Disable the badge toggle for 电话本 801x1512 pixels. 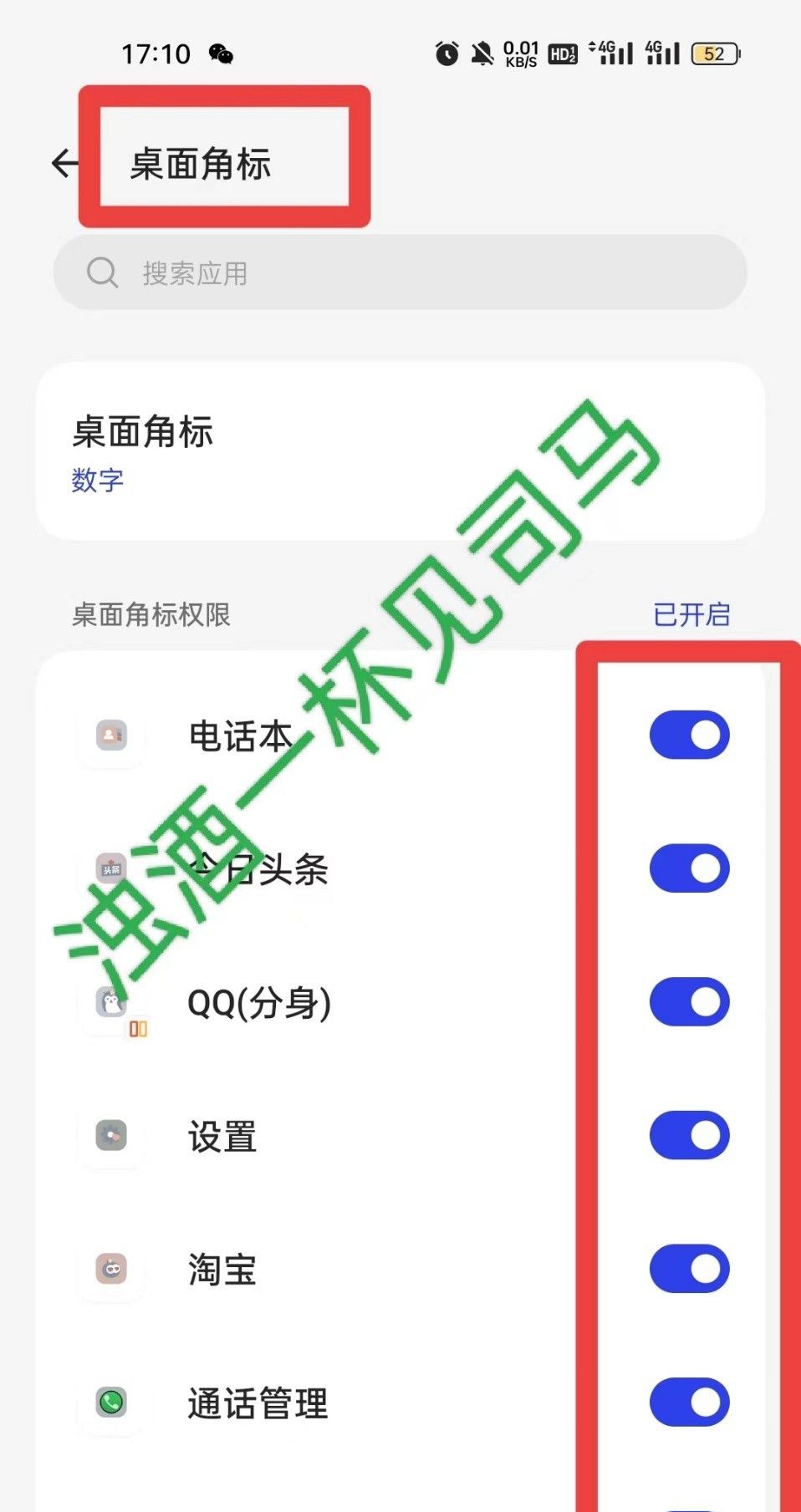[689, 734]
